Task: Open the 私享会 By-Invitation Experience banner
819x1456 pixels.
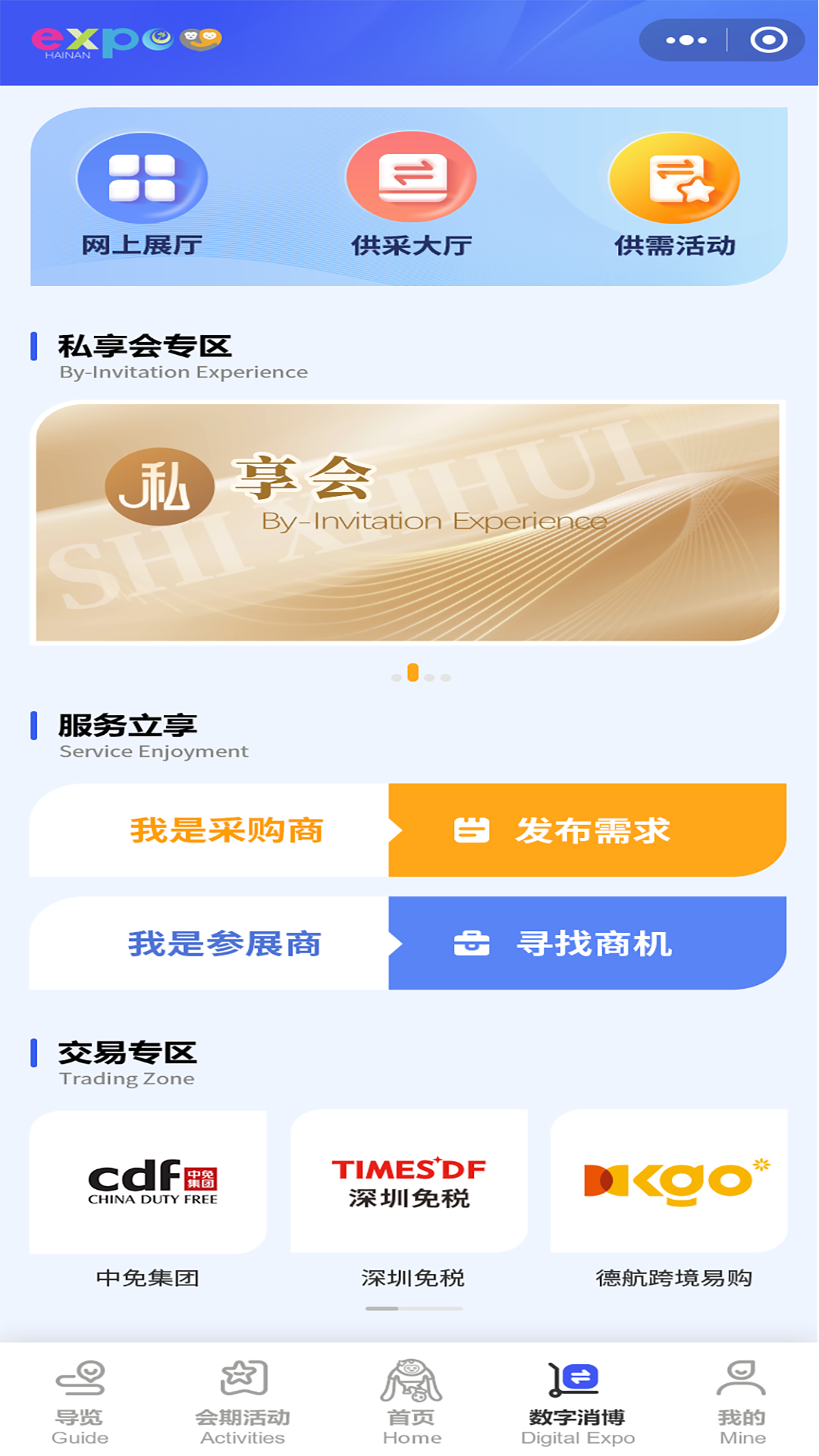Action: click(x=408, y=522)
